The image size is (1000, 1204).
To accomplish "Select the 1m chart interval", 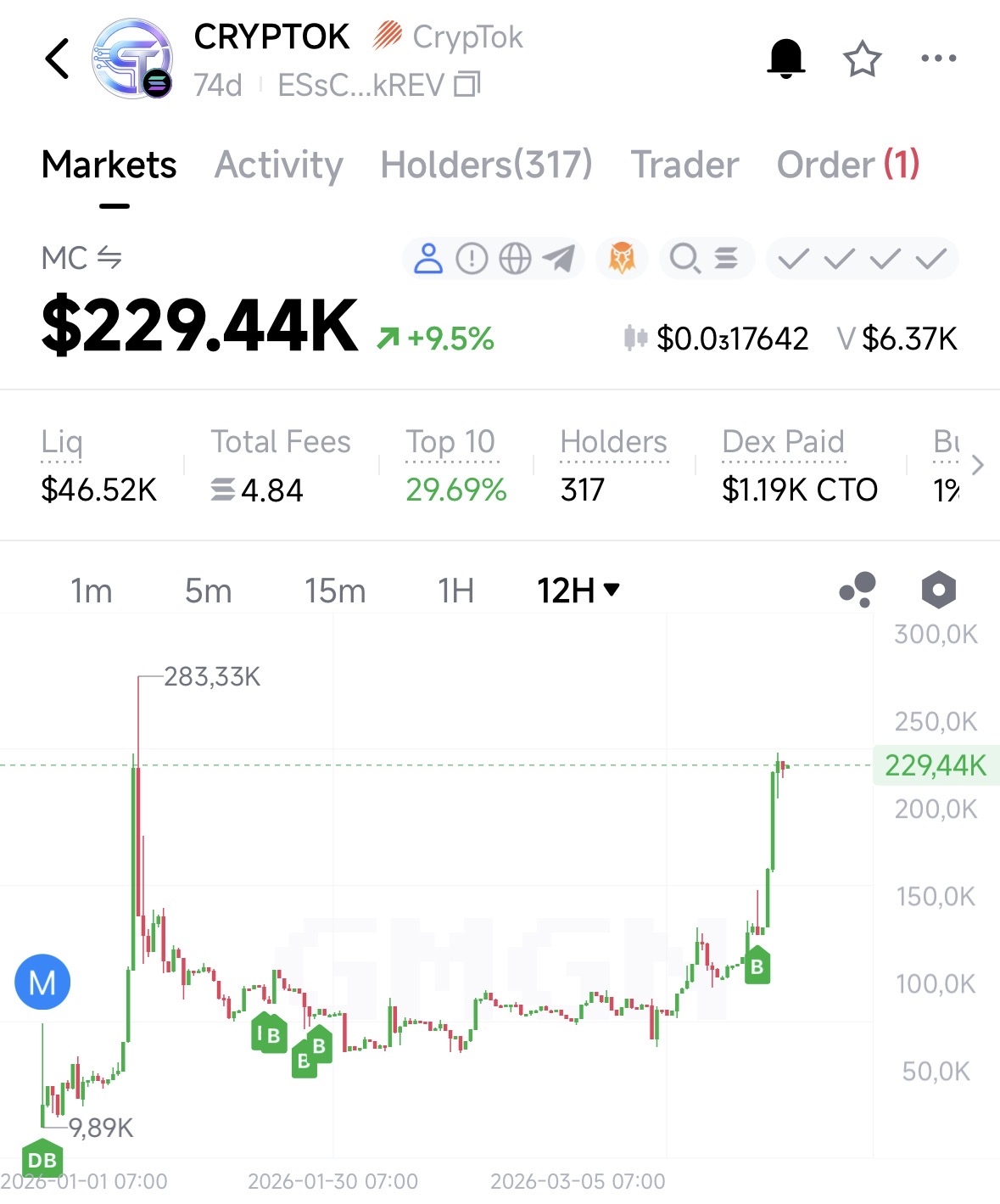I will [91, 591].
